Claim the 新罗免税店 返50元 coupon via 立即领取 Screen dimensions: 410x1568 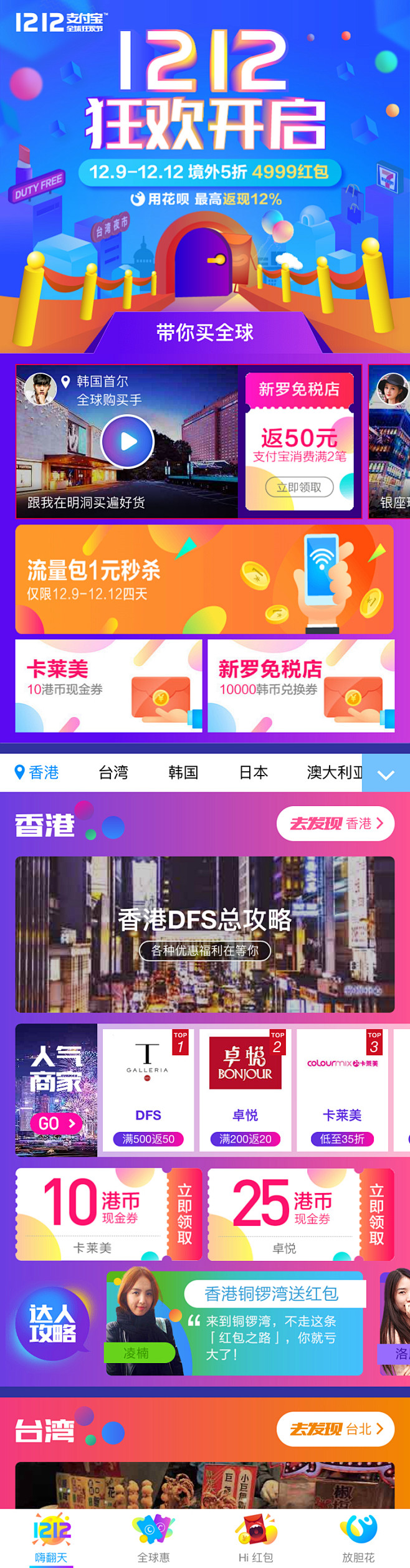[299, 487]
